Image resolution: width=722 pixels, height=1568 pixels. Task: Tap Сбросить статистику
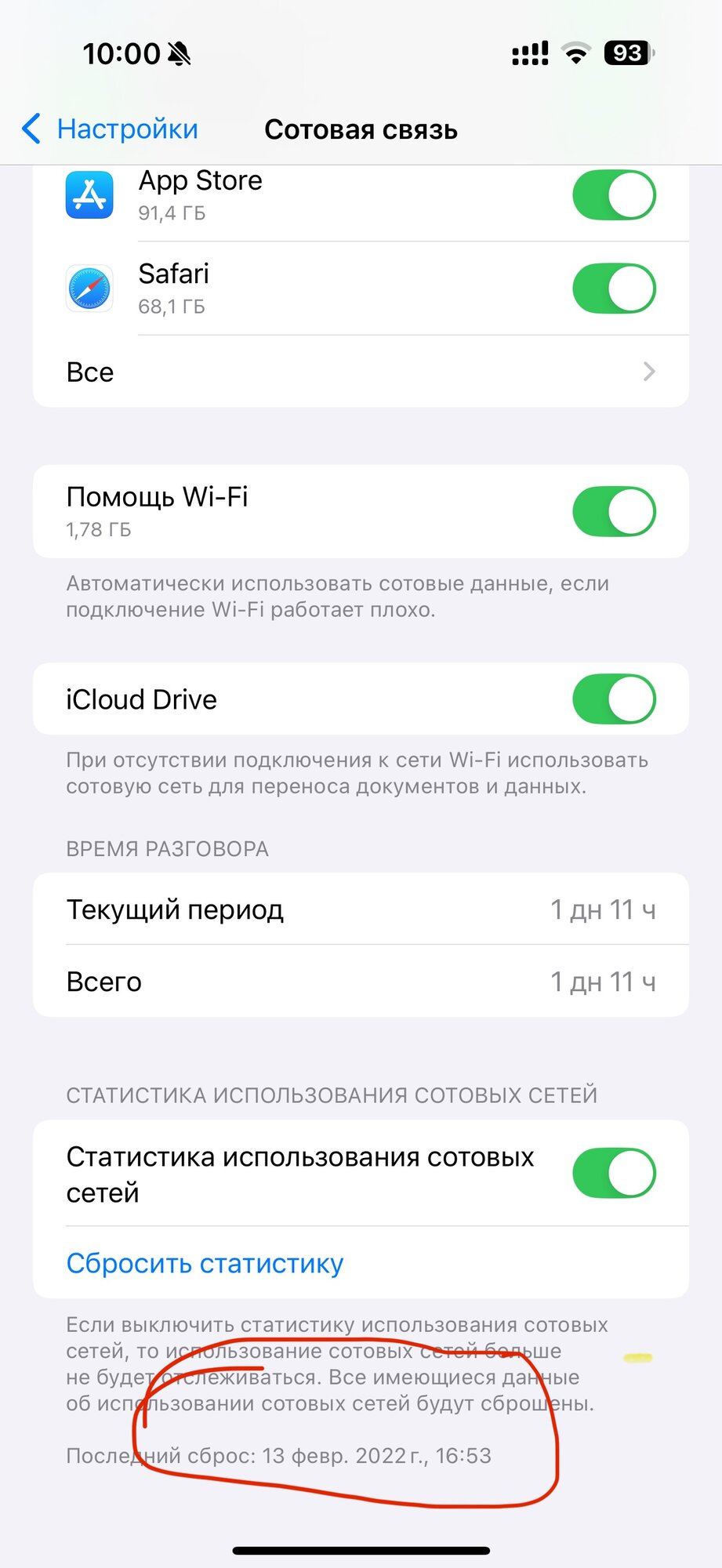[205, 1263]
